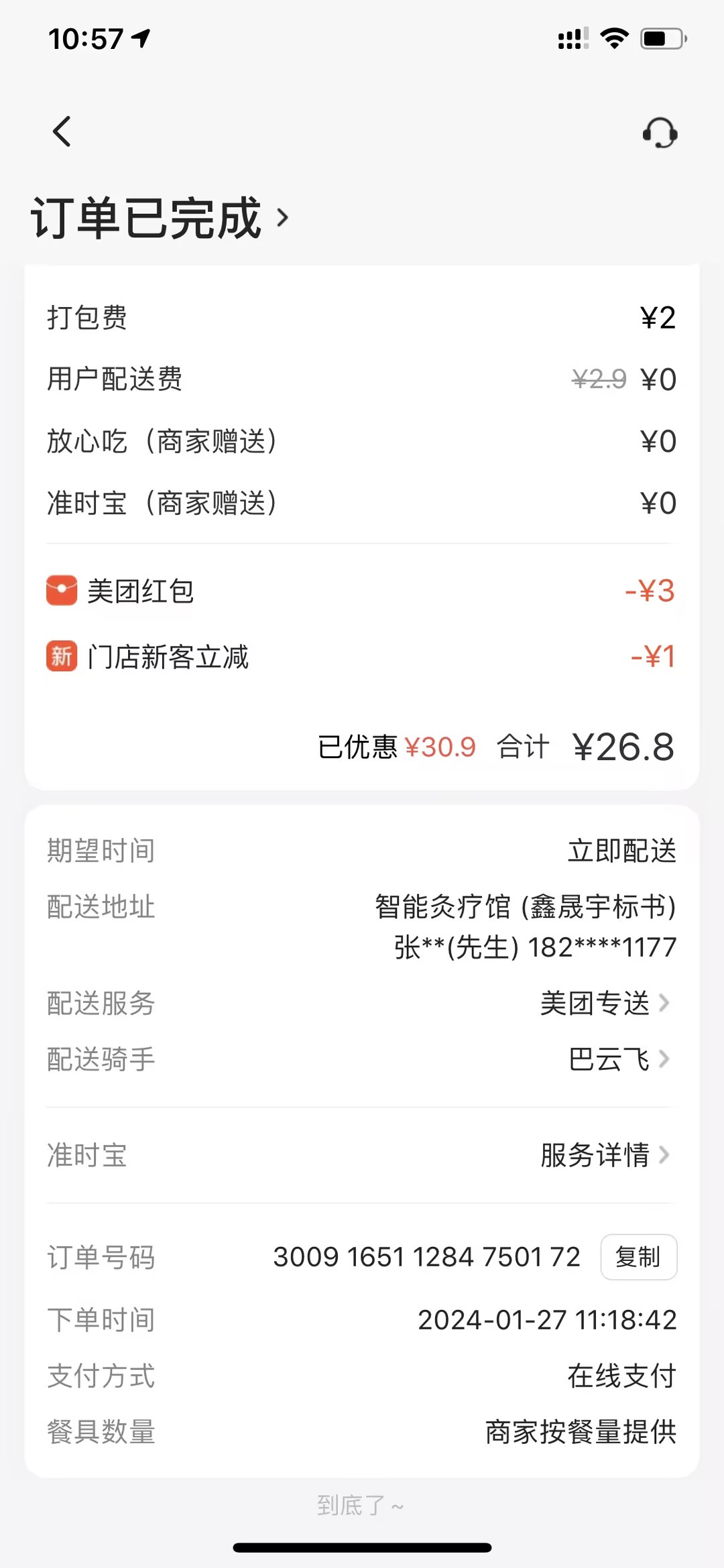Contact customer service via headset icon
The width and height of the screenshot is (724, 1568).
tap(660, 133)
